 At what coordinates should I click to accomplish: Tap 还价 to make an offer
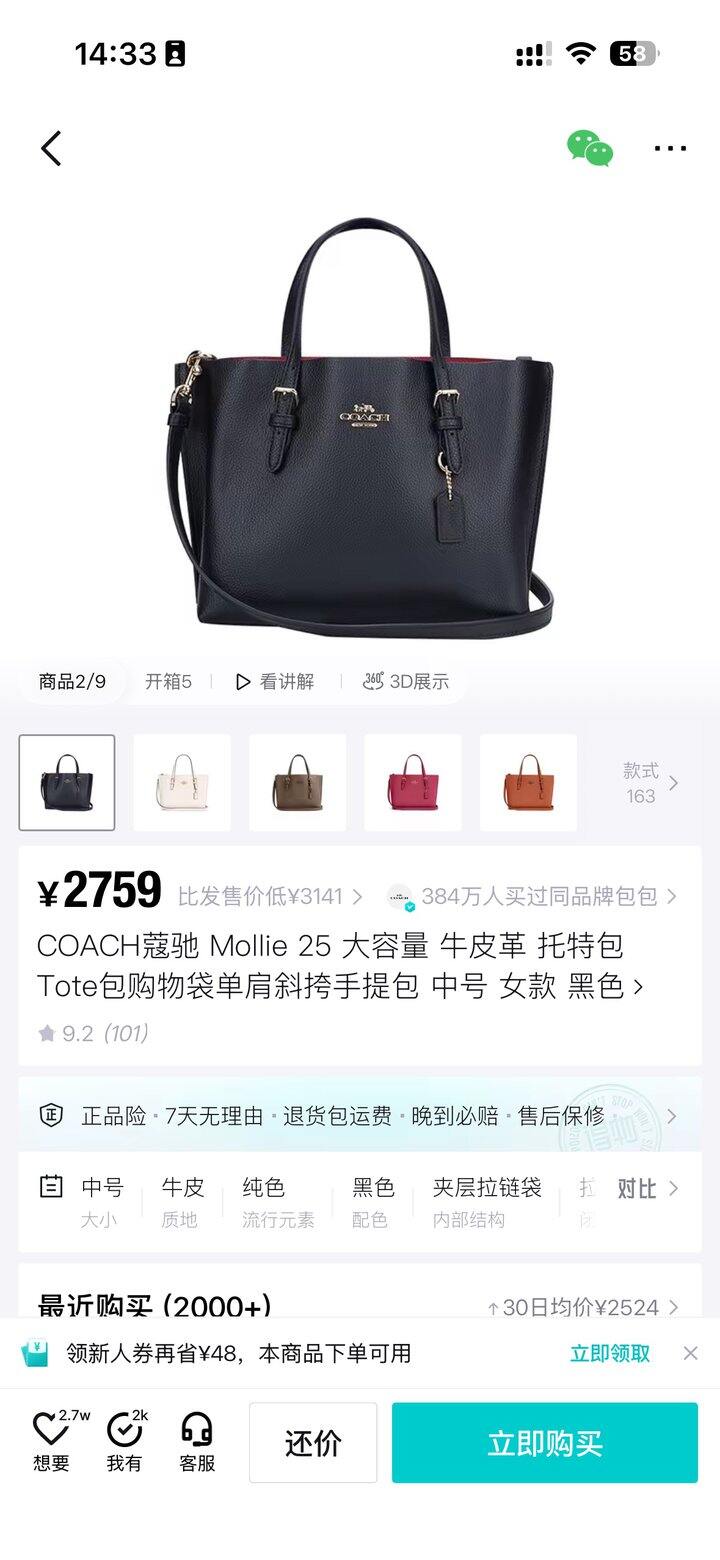313,1443
